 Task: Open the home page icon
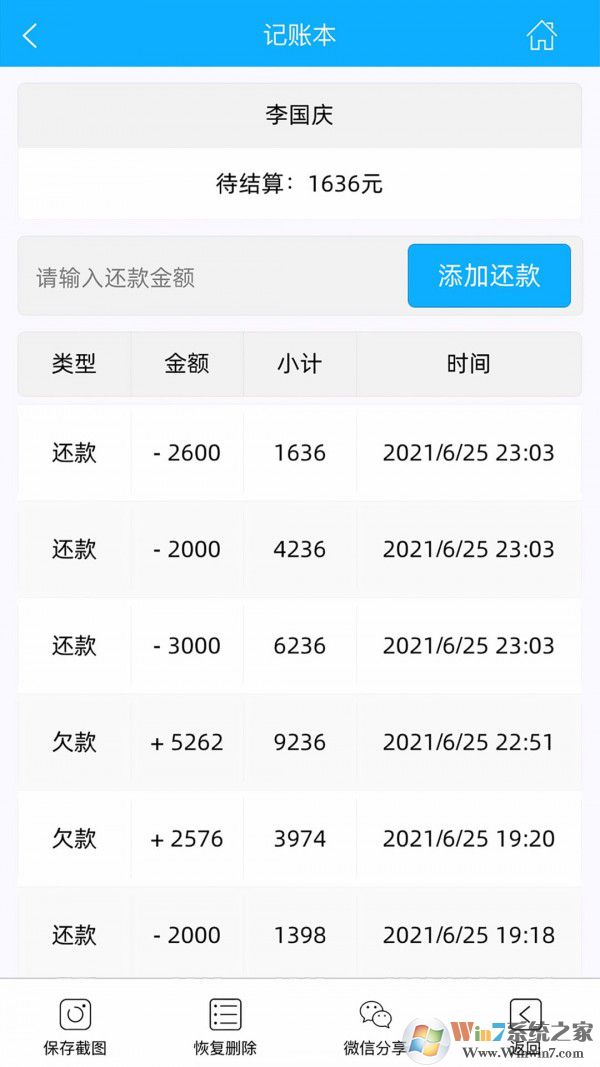coord(541,36)
